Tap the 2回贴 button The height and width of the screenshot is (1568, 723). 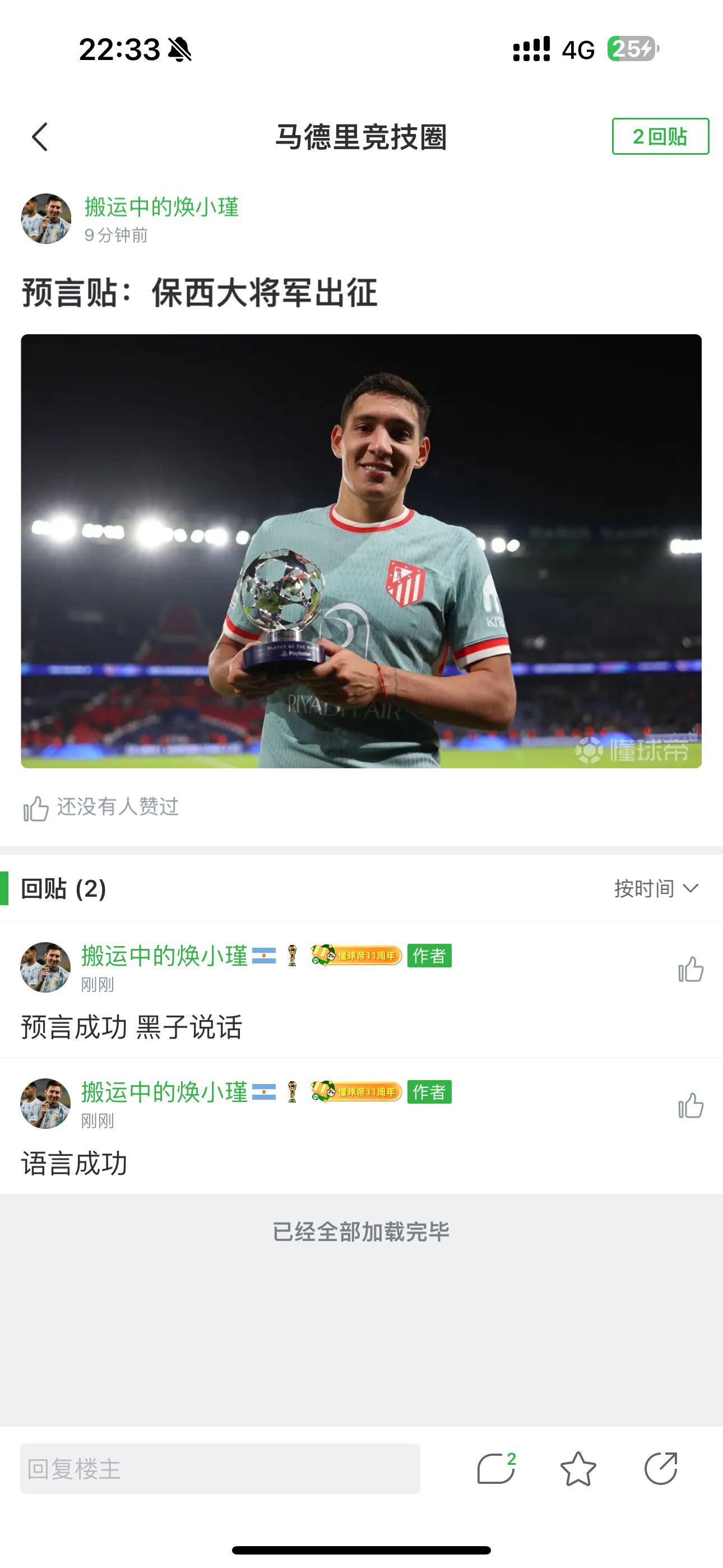(x=660, y=136)
